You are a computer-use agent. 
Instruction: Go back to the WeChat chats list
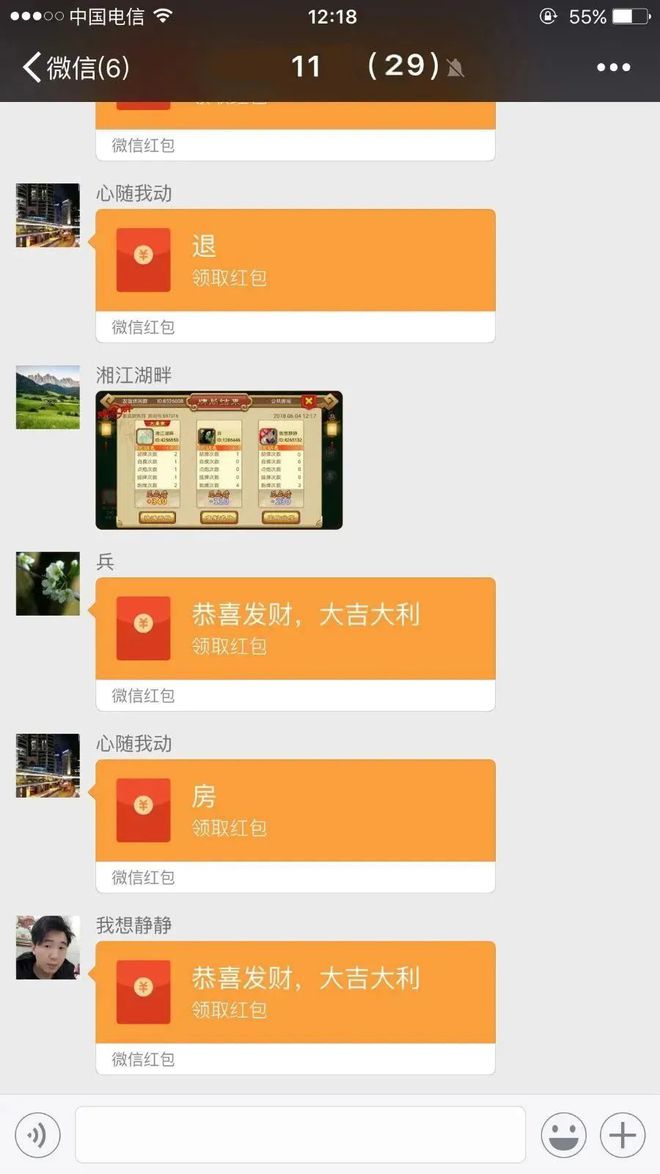pos(75,67)
